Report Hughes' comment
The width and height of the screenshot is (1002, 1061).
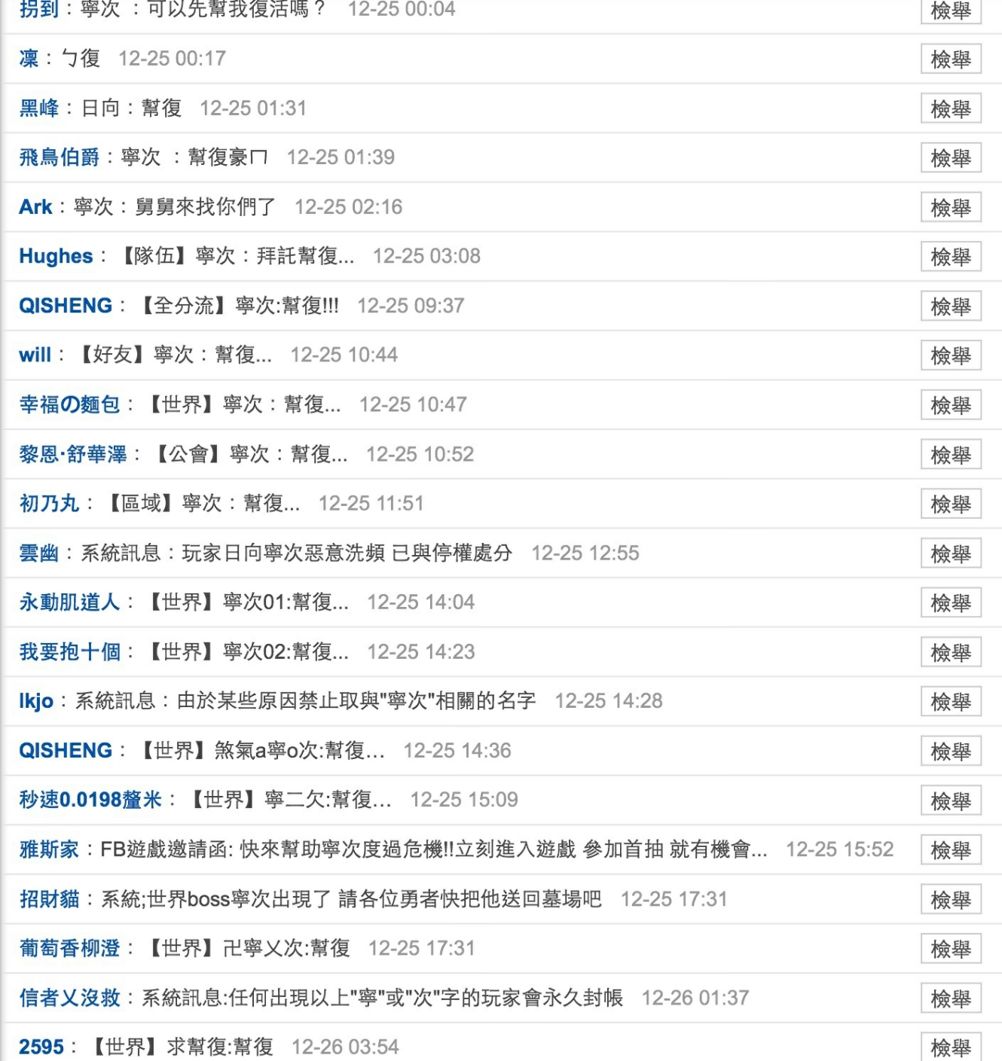coord(950,257)
